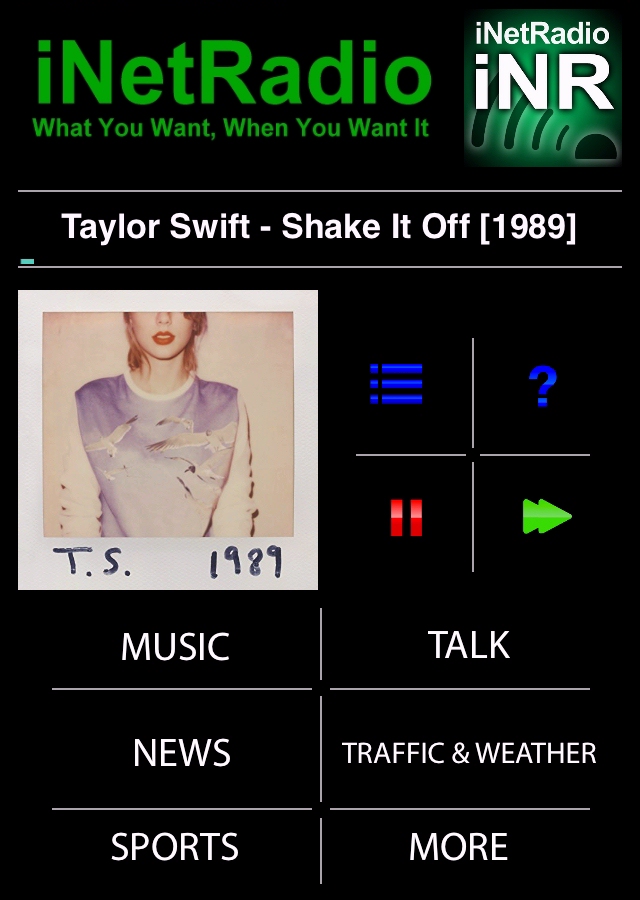Open the blue station list icon

pos(396,384)
